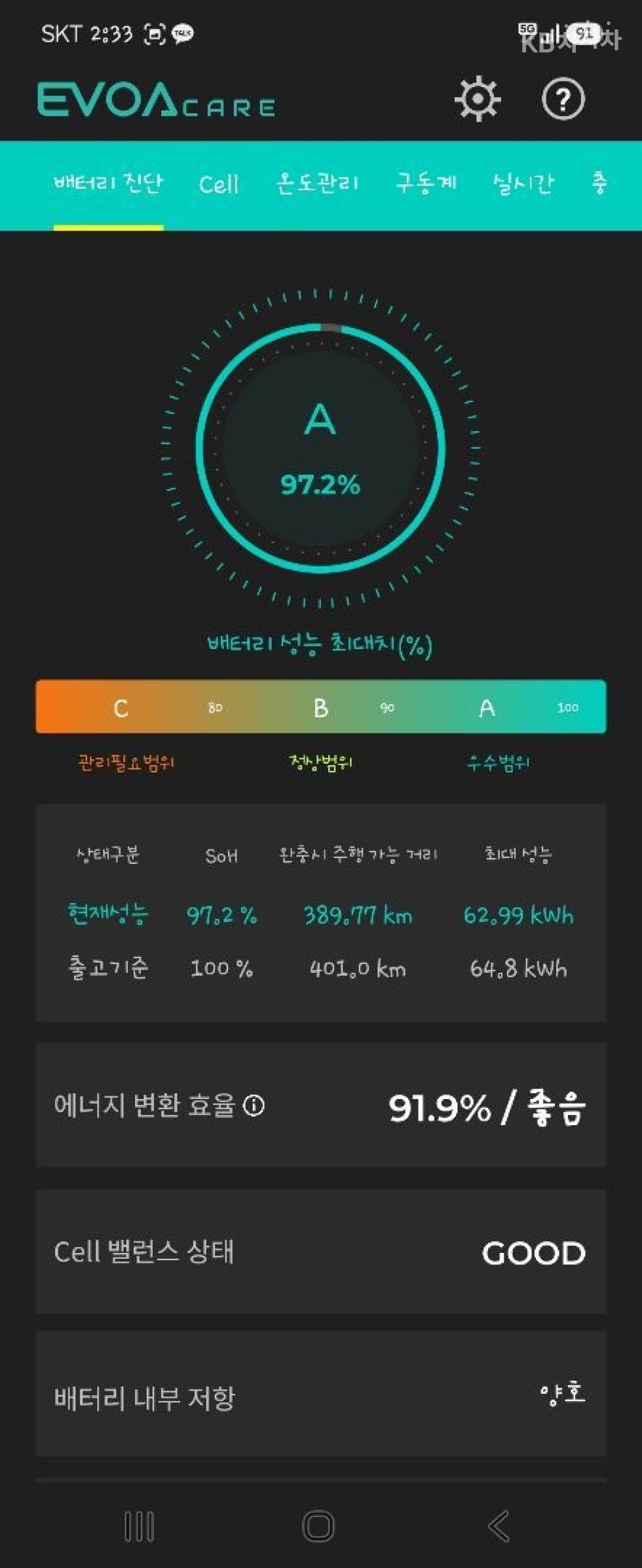Image resolution: width=642 pixels, height=1568 pixels.
Task: Switch to the 실시간 tab
Action: coord(523,183)
